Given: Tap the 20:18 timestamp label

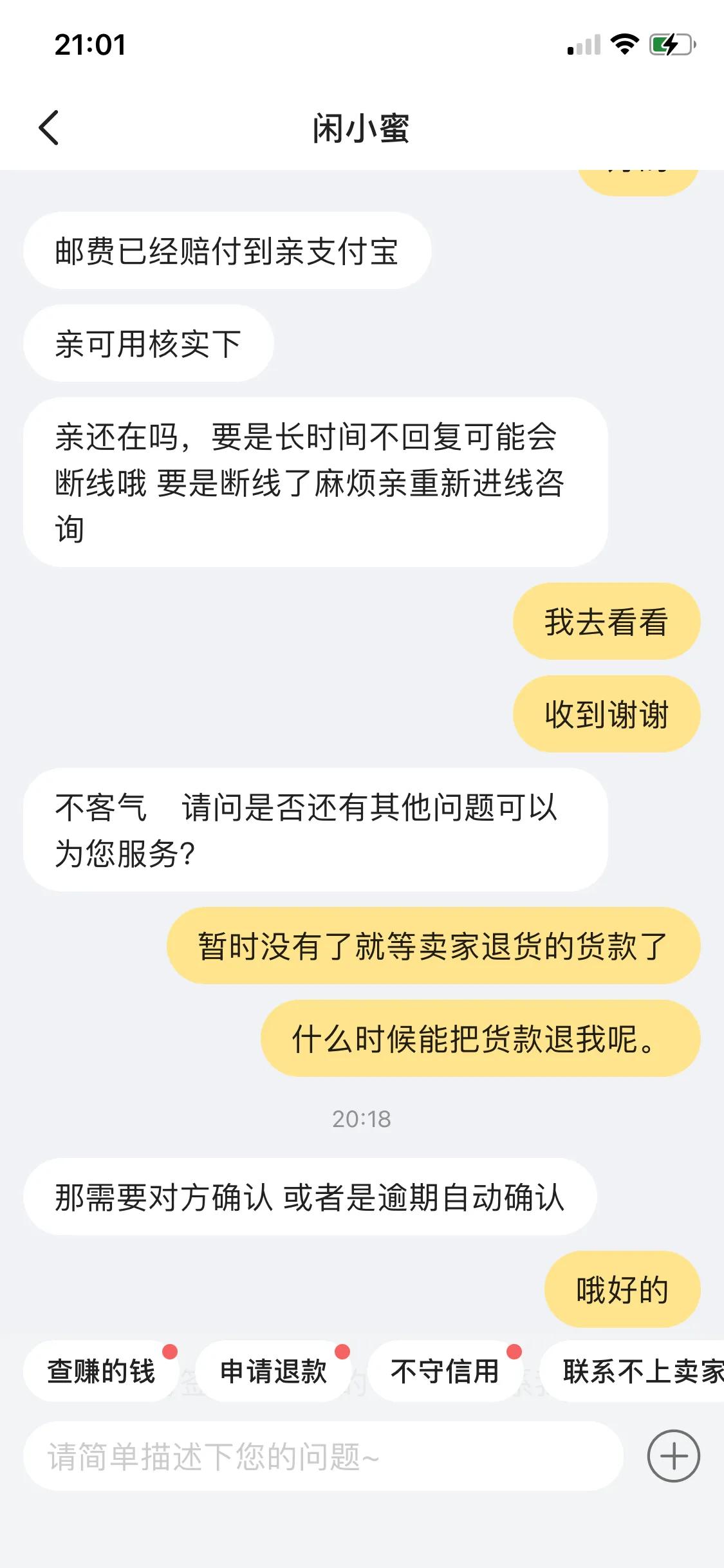Looking at the screenshot, I should click(362, 1118).
